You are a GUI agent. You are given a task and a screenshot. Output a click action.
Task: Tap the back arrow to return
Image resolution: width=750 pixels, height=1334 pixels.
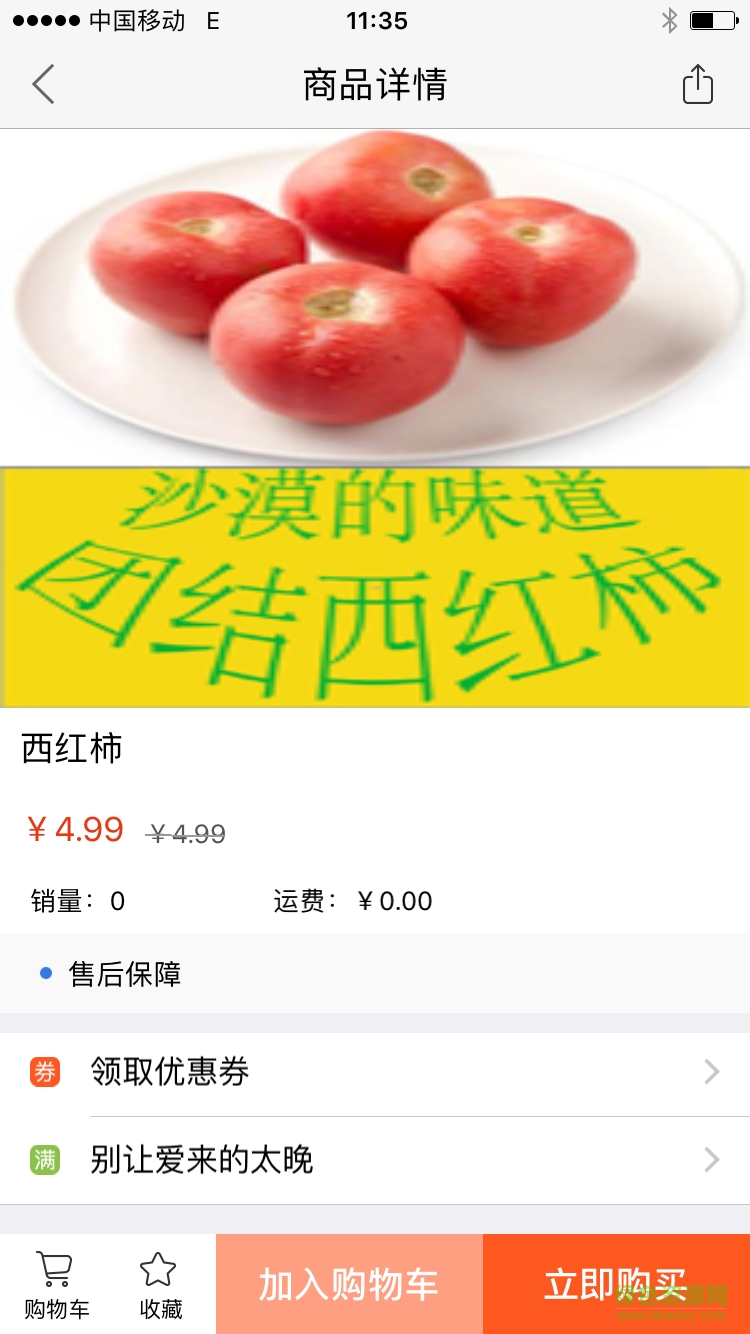click(42, 85)
